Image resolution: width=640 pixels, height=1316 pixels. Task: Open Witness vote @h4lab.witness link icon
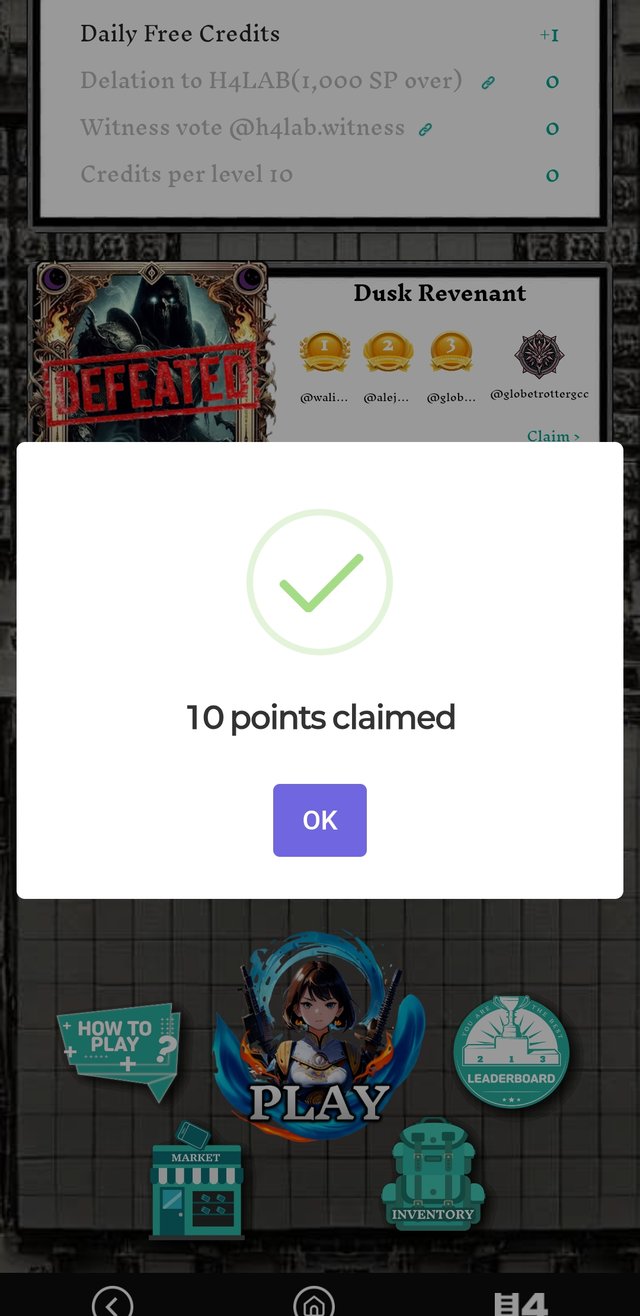pyautogui.click(x=425, y=129)
